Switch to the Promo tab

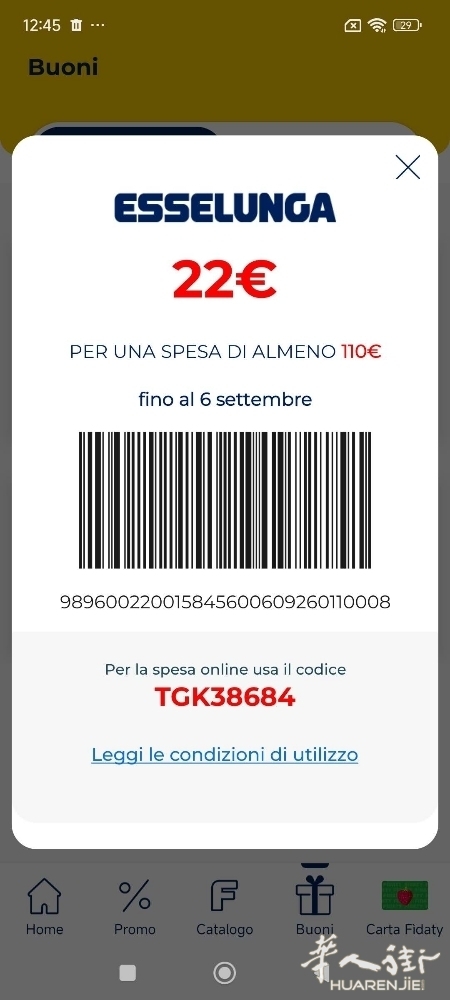tap(134, 906)
